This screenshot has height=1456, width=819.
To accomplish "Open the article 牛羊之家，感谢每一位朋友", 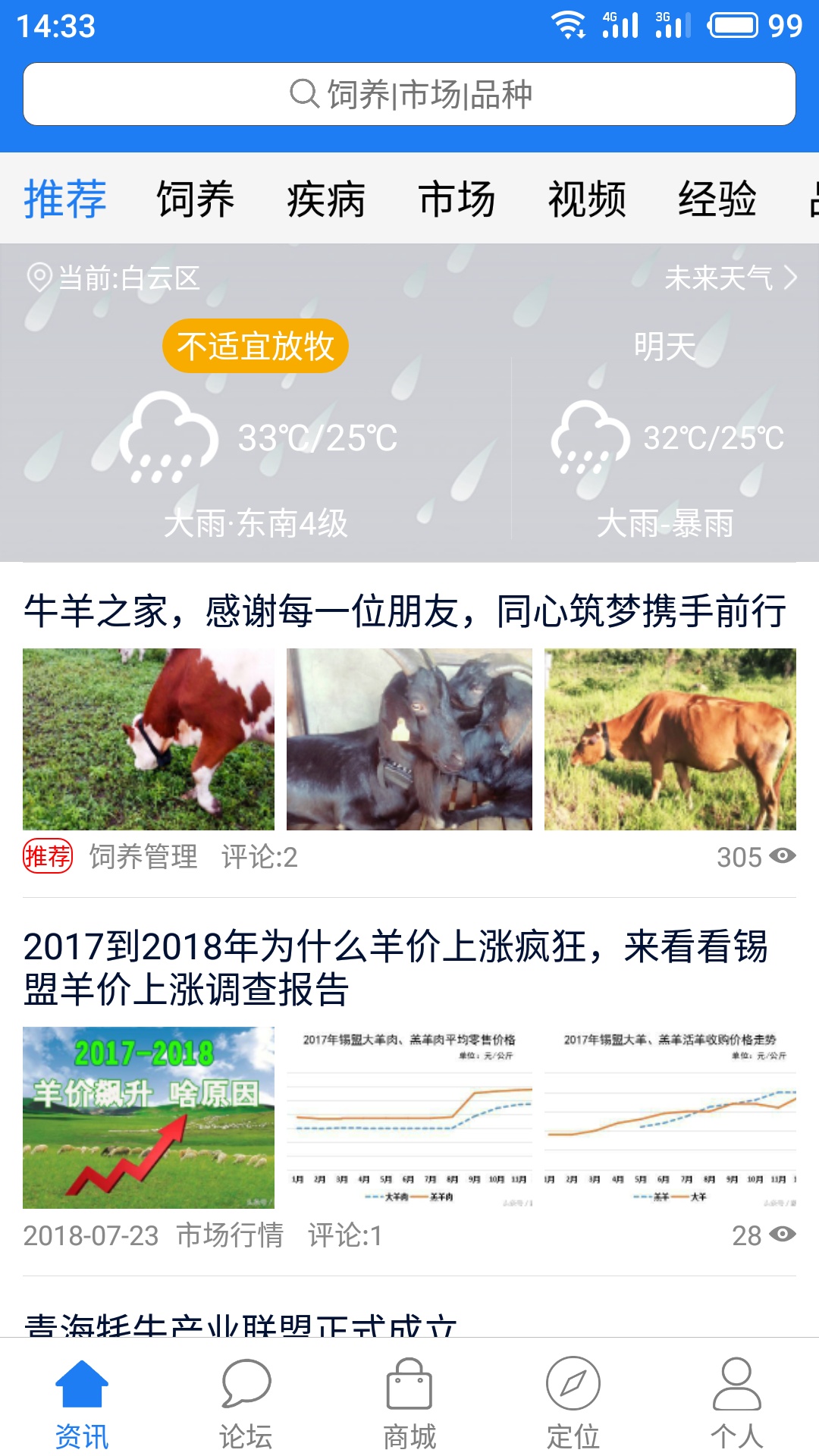I will [405, 611].
